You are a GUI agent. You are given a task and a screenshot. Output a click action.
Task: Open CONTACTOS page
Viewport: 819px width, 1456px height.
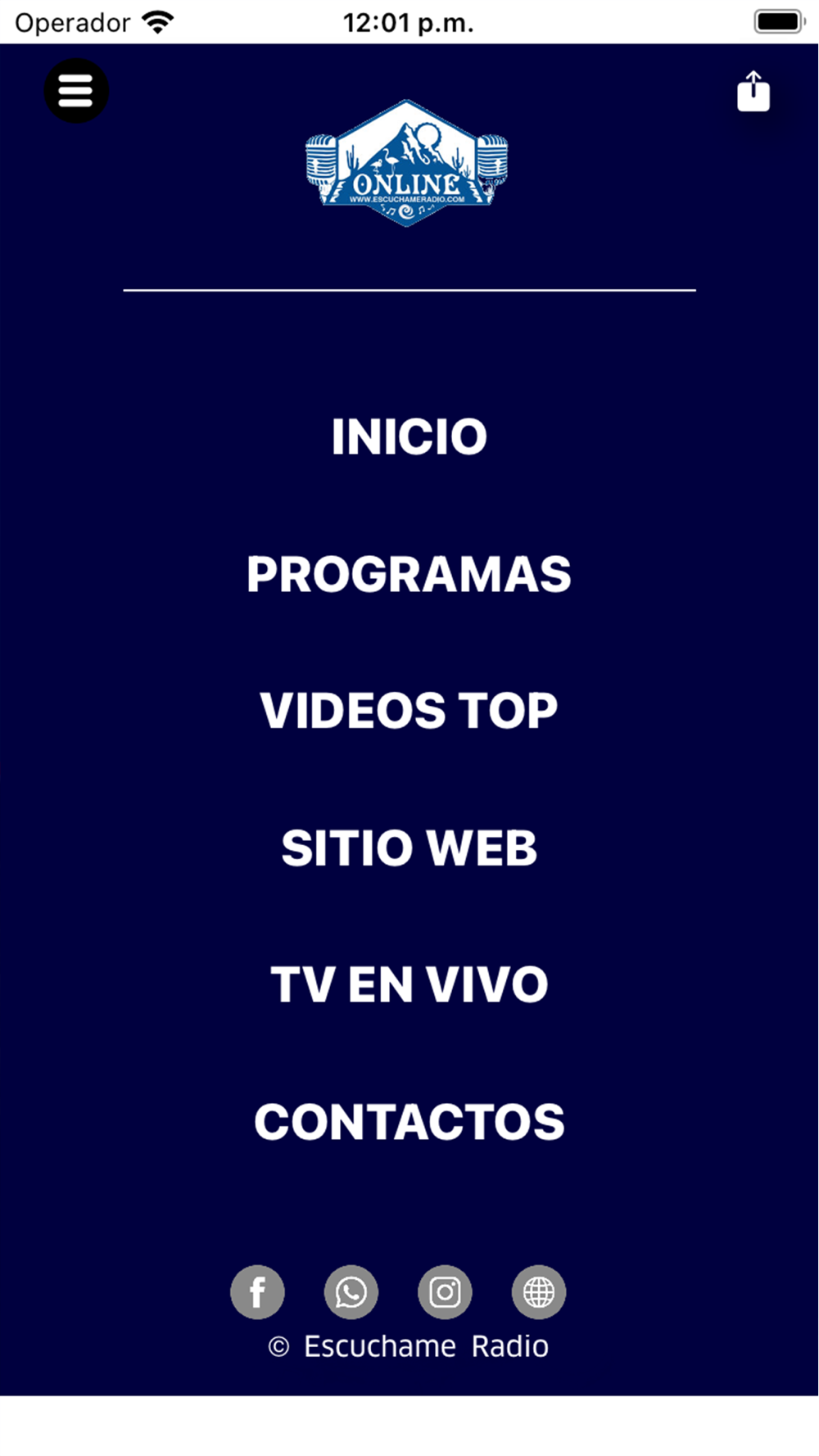pyautogui.click(x=409, y=1122)
